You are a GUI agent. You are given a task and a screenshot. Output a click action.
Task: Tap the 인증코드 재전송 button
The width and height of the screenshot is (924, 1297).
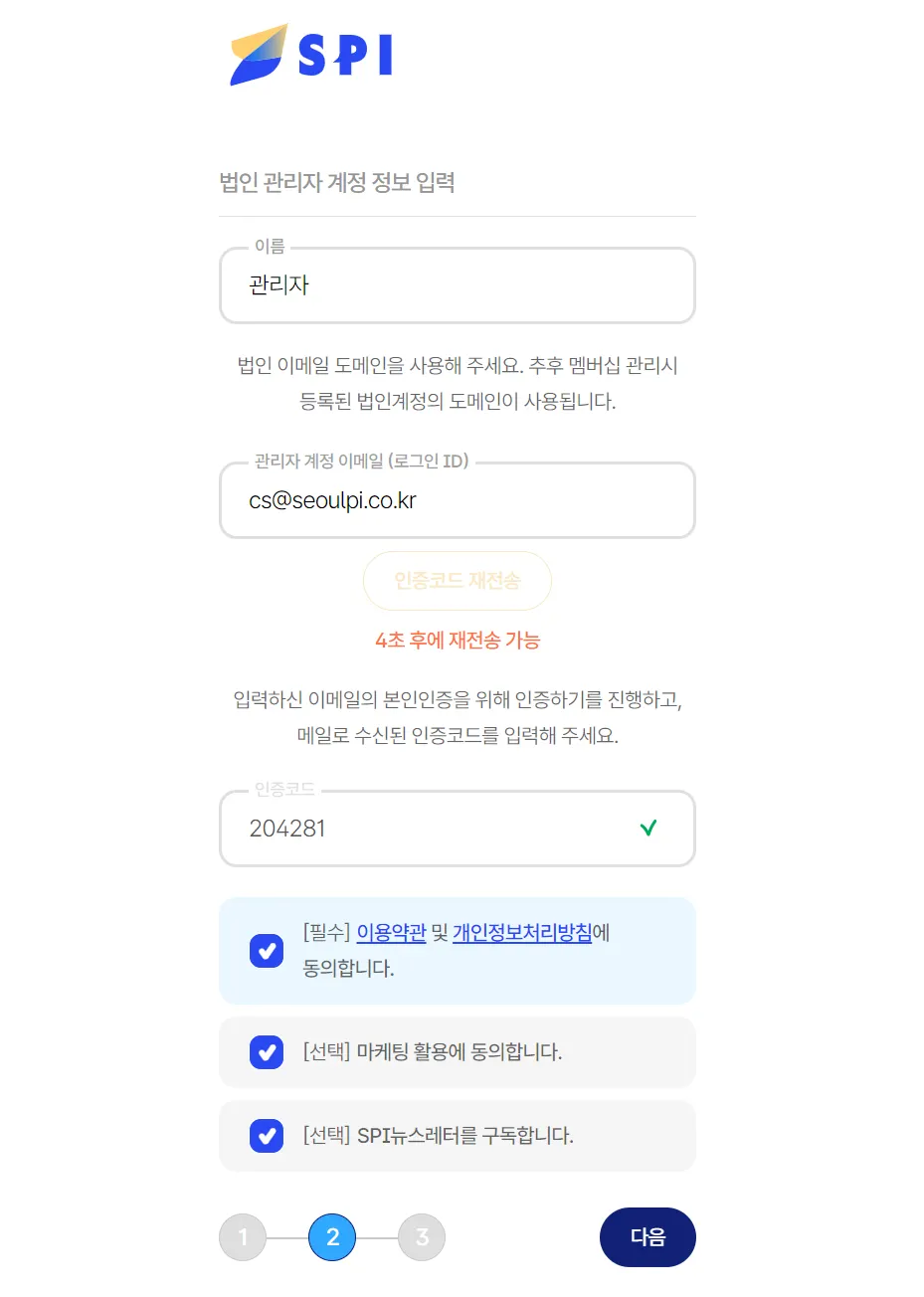(457, 581)
